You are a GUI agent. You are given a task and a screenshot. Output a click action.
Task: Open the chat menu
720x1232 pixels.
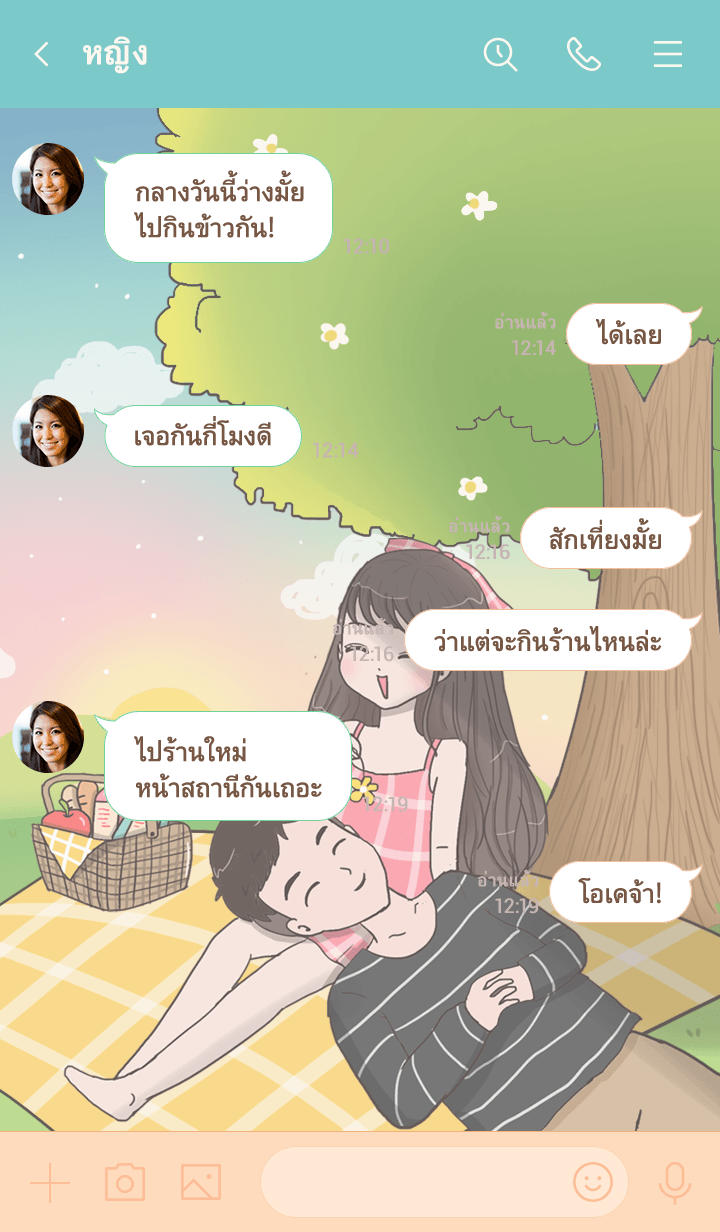tap(667, 54)
